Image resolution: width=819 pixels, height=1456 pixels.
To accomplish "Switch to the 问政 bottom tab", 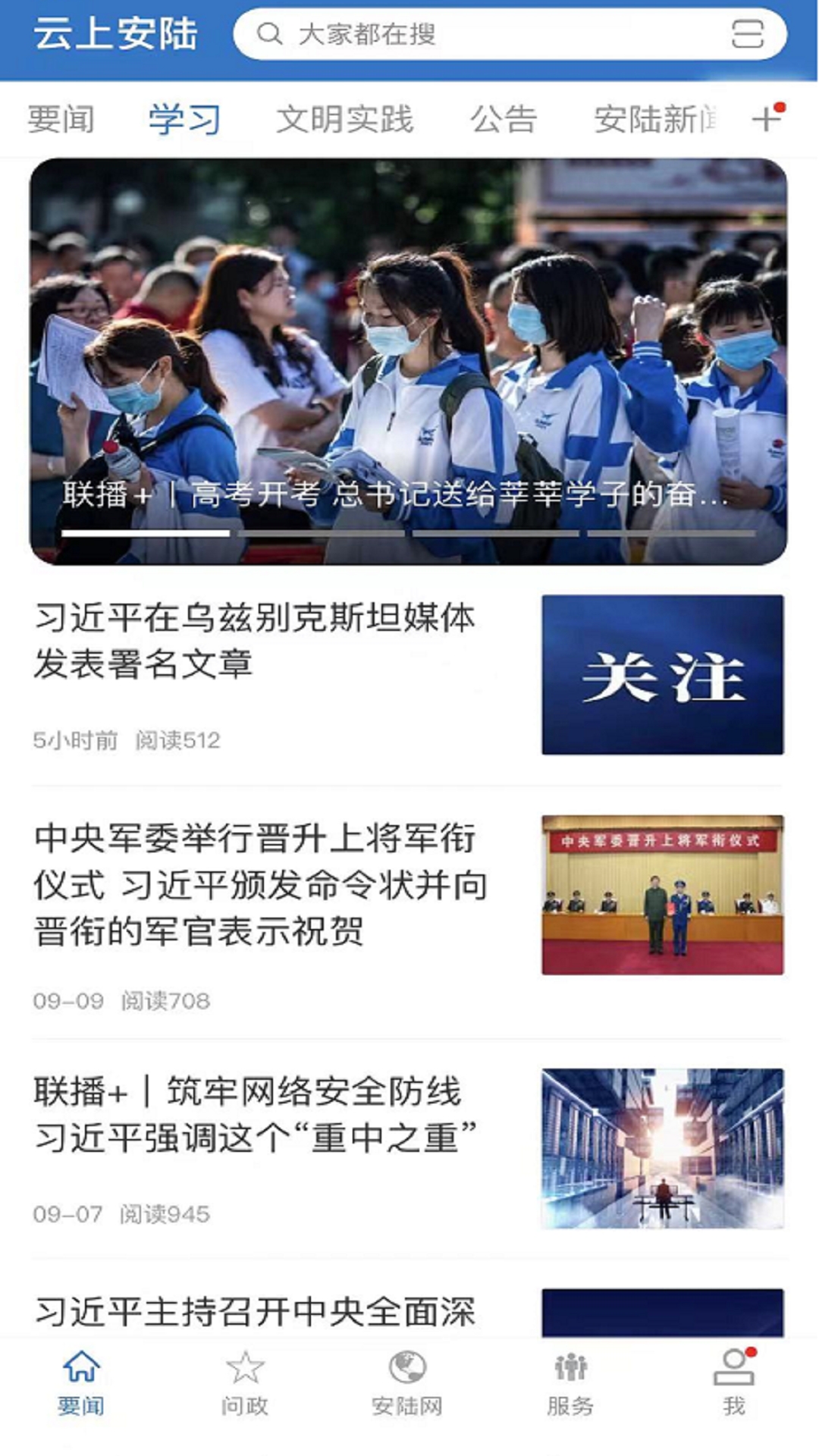I will (244, 1384).
